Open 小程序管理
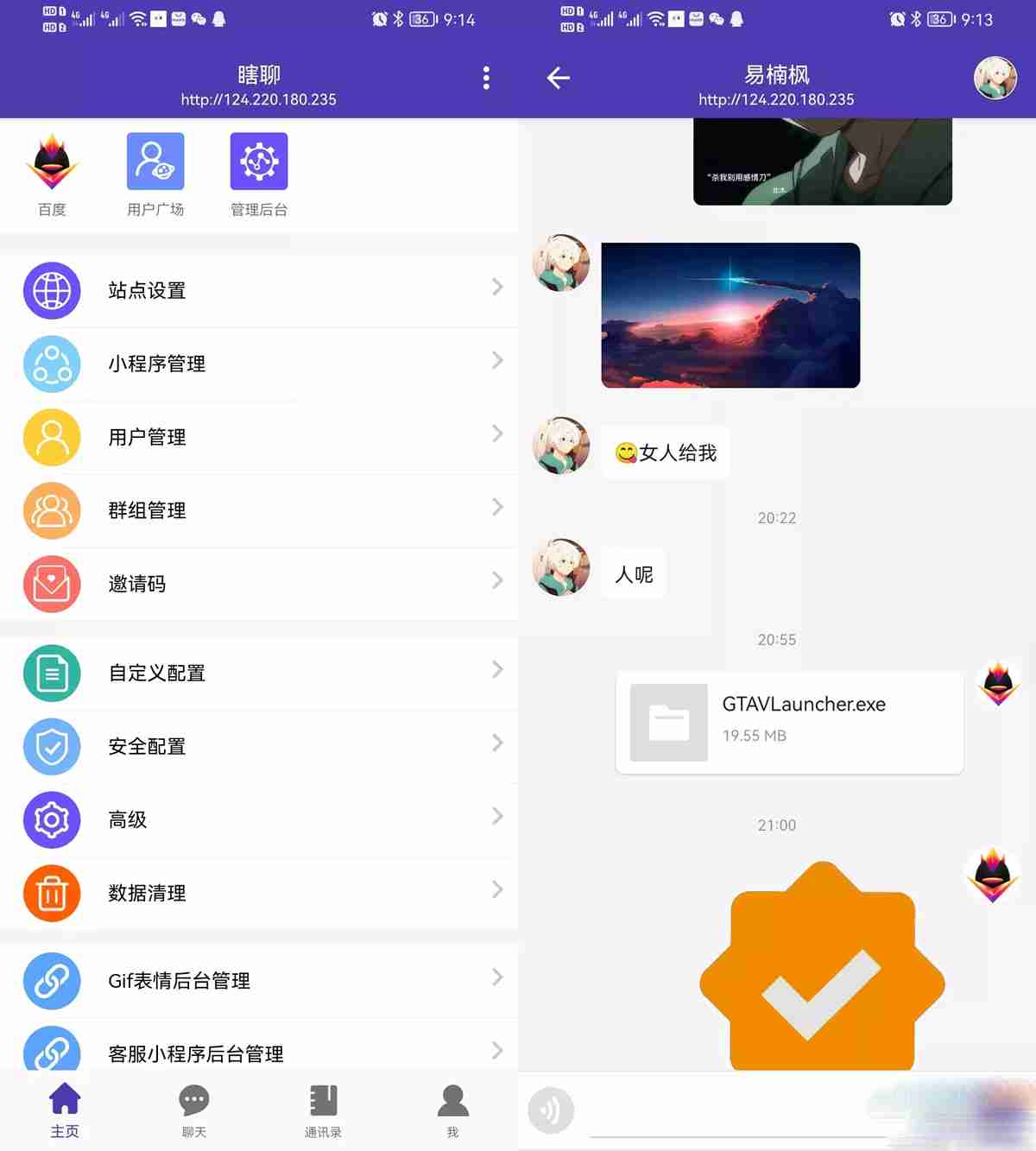Image resolution: width=1036 pixels, height=1151 pixels. 259,364
